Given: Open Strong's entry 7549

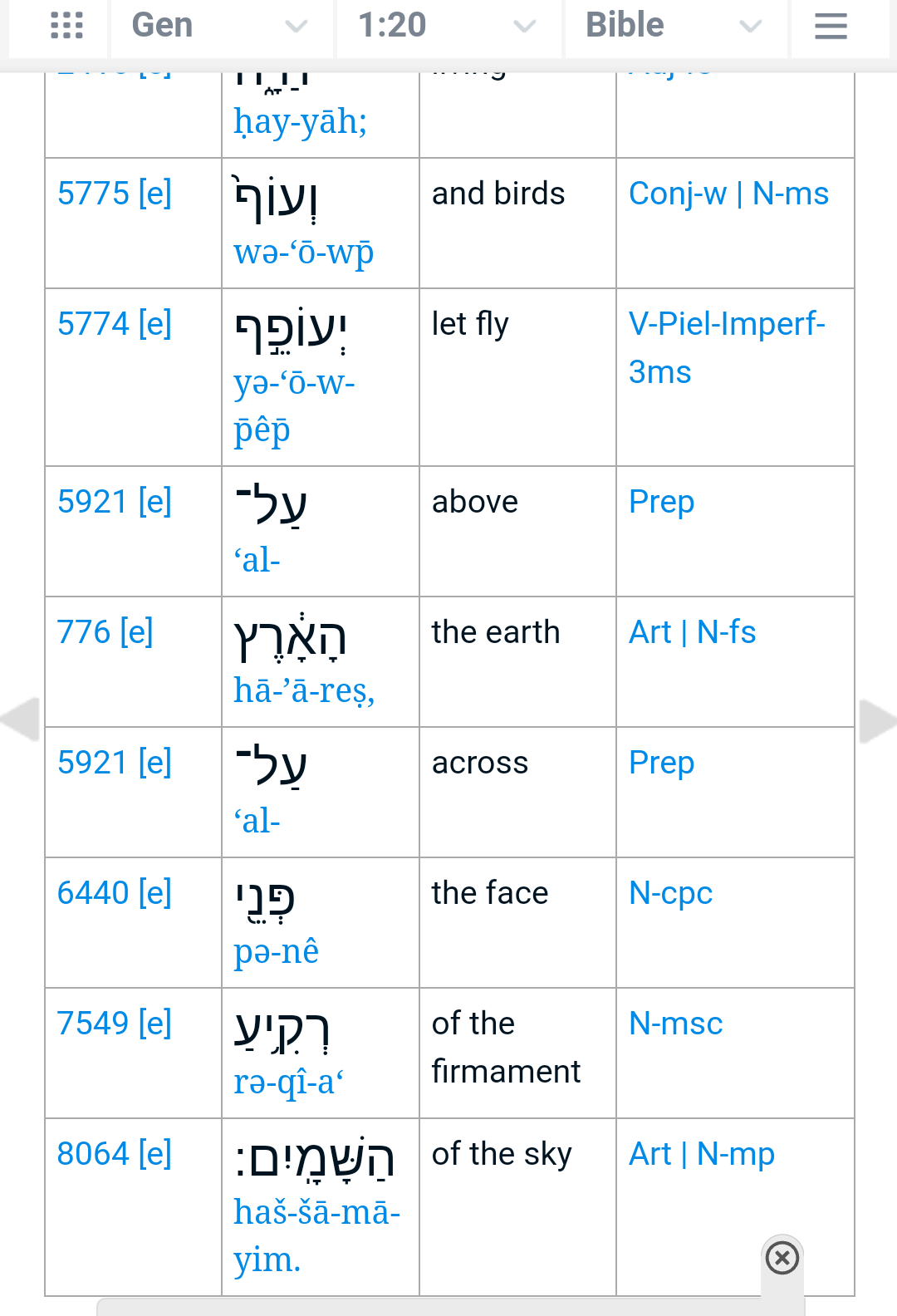Looking at the screenshot, I should coord(93,1024).
